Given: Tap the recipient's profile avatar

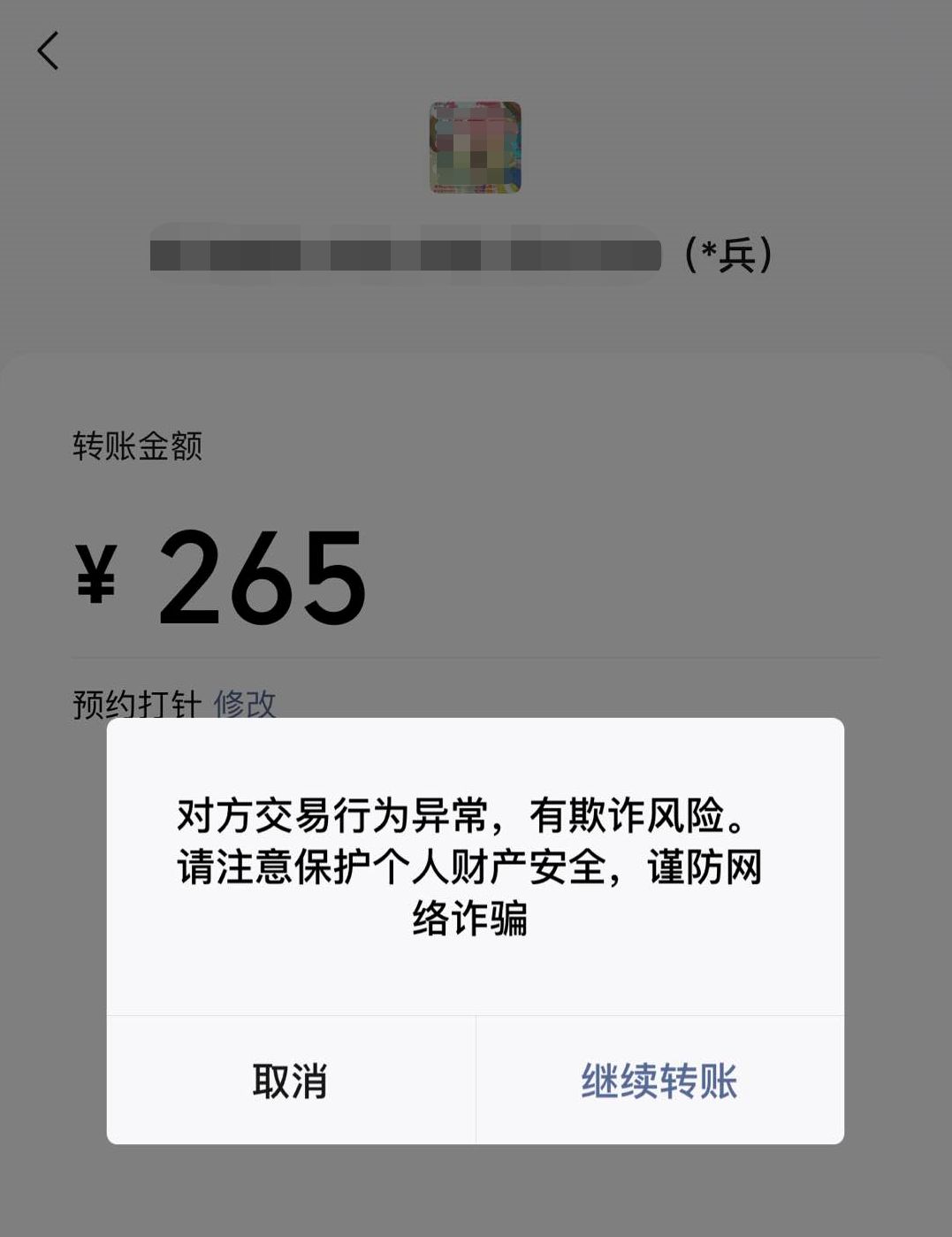Looking at the screenshot, I should [x=476, y=148].
